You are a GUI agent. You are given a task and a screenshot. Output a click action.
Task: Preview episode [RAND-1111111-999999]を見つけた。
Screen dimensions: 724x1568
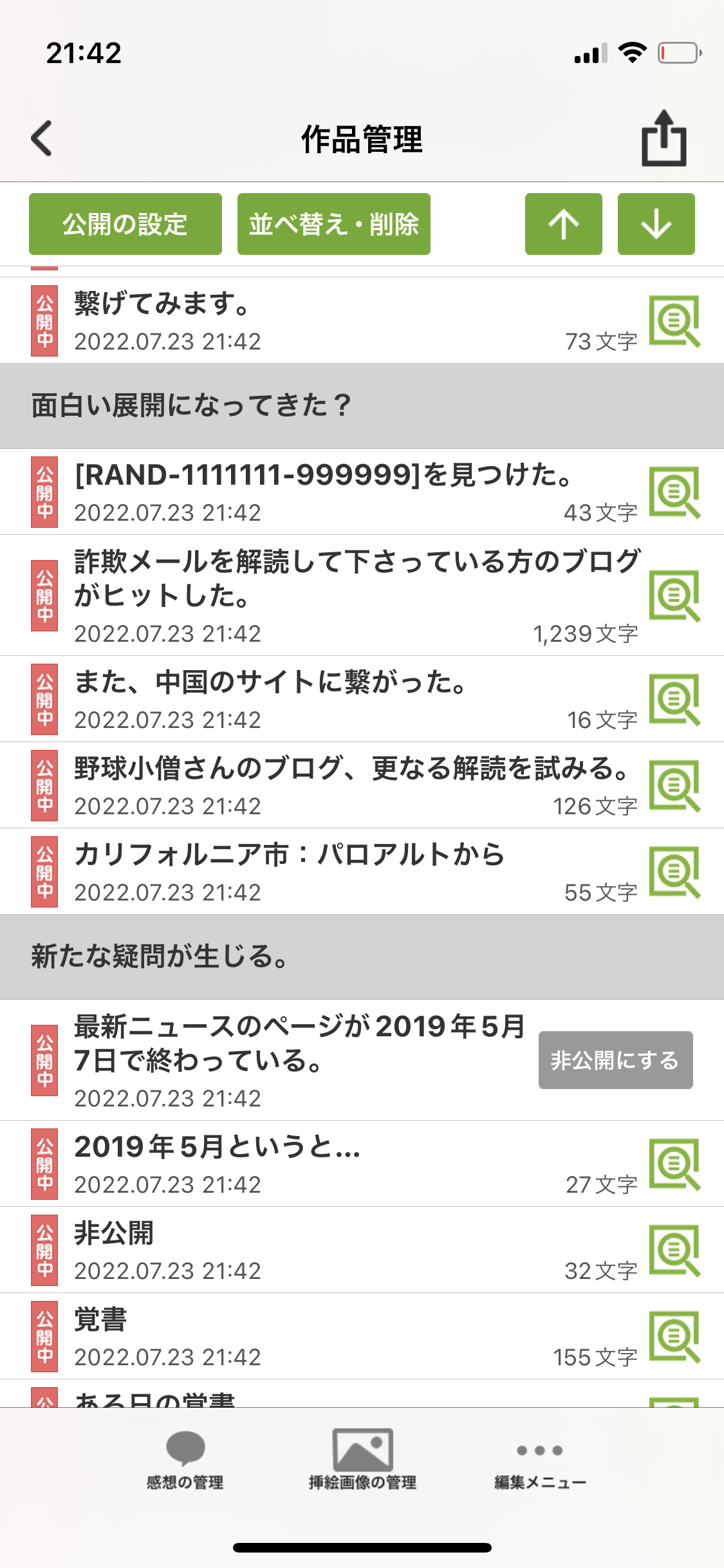[674, 492]
